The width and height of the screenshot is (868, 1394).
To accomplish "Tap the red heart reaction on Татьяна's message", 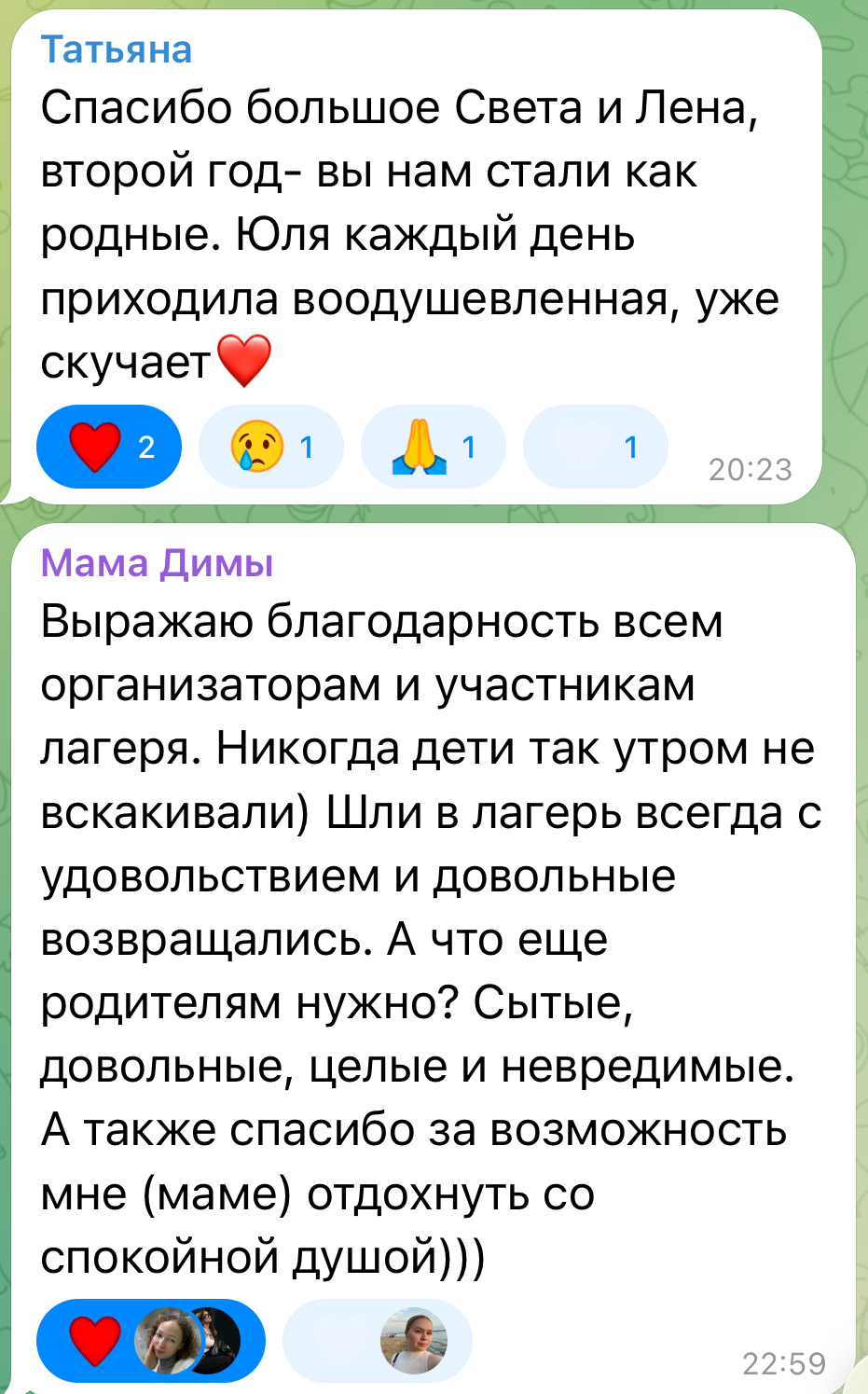I will point(108,447).
